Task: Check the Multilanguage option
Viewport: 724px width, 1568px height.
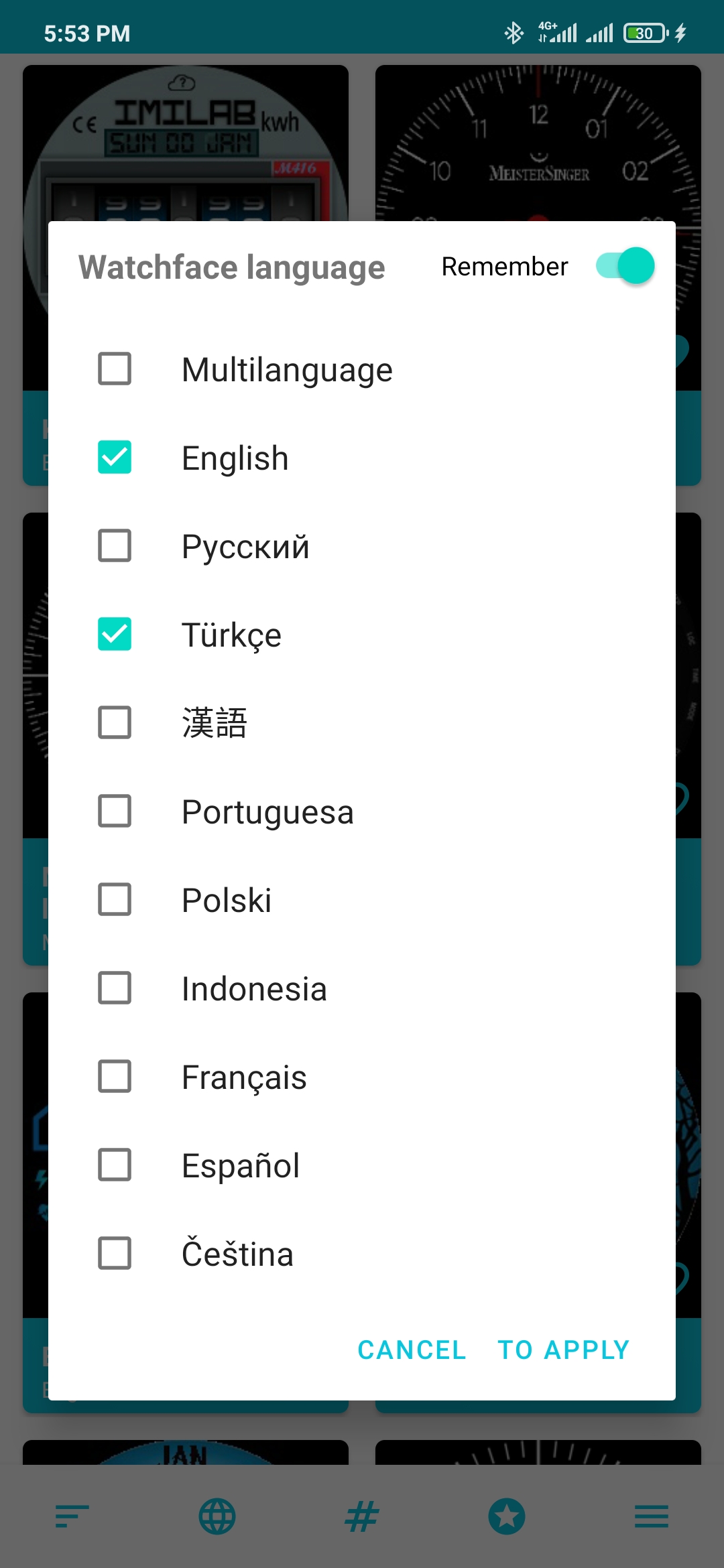Action: (115, 369)
